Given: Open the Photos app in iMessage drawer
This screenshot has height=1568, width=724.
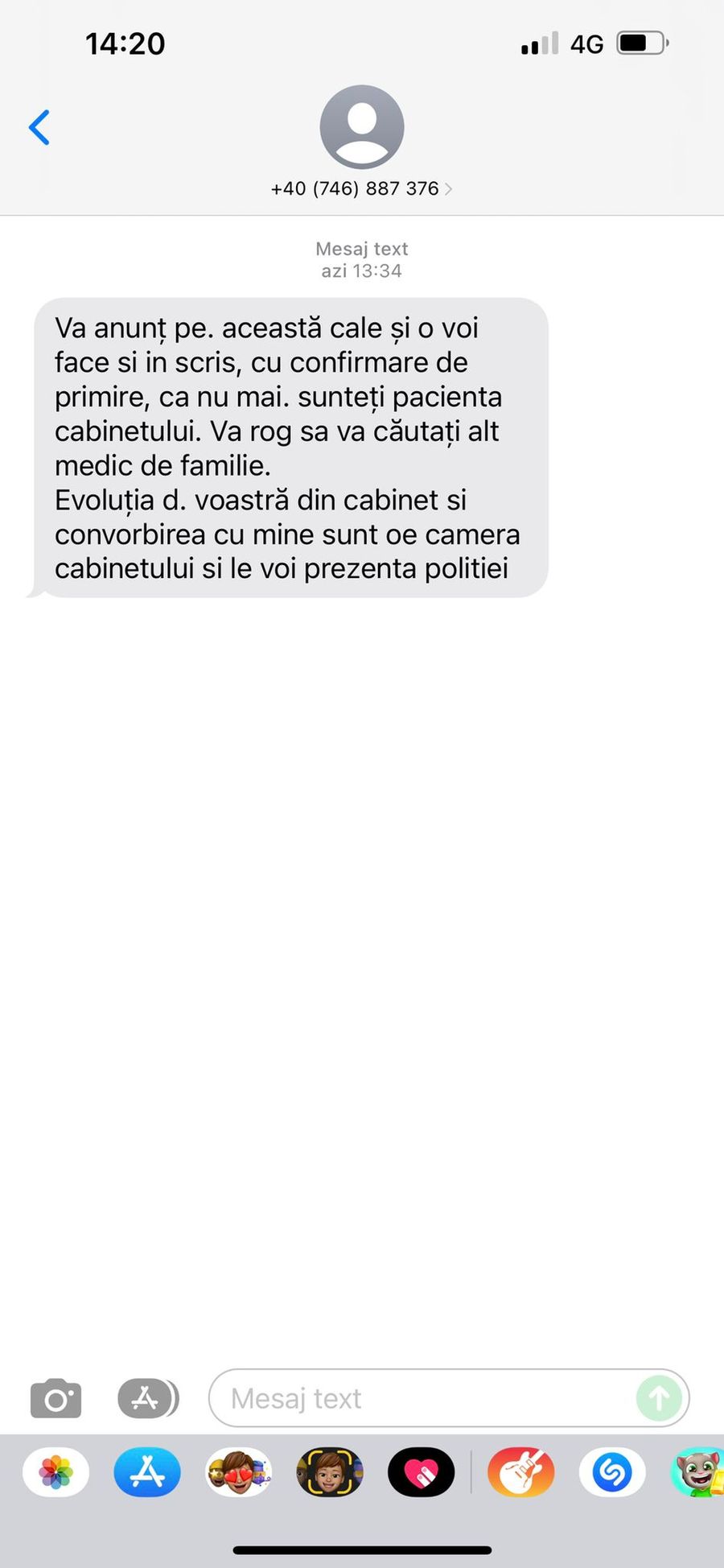Looking at the screenshot, I should point(56,1473).
